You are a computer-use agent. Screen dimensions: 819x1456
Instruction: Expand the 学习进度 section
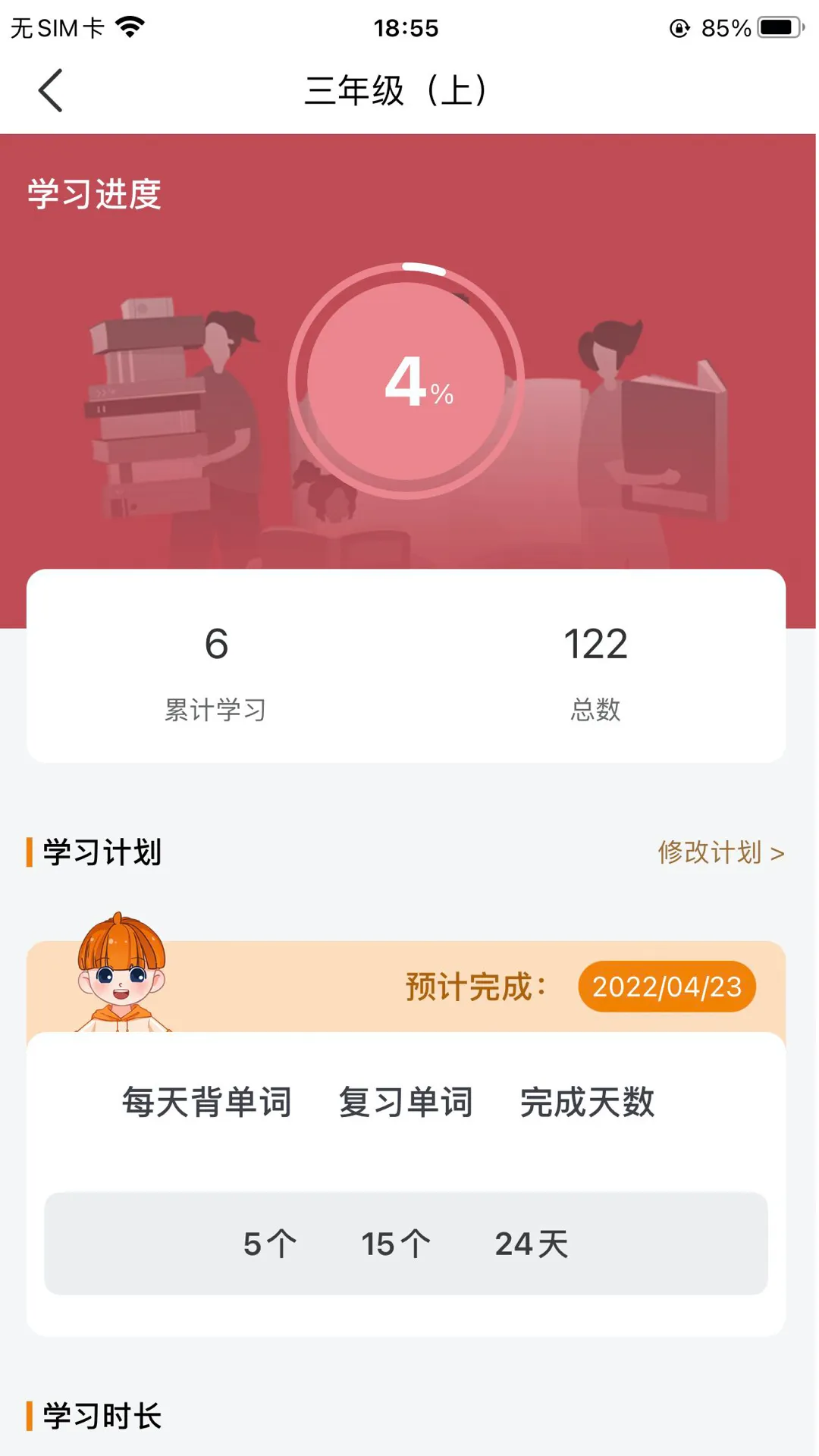tap(94, 193)
